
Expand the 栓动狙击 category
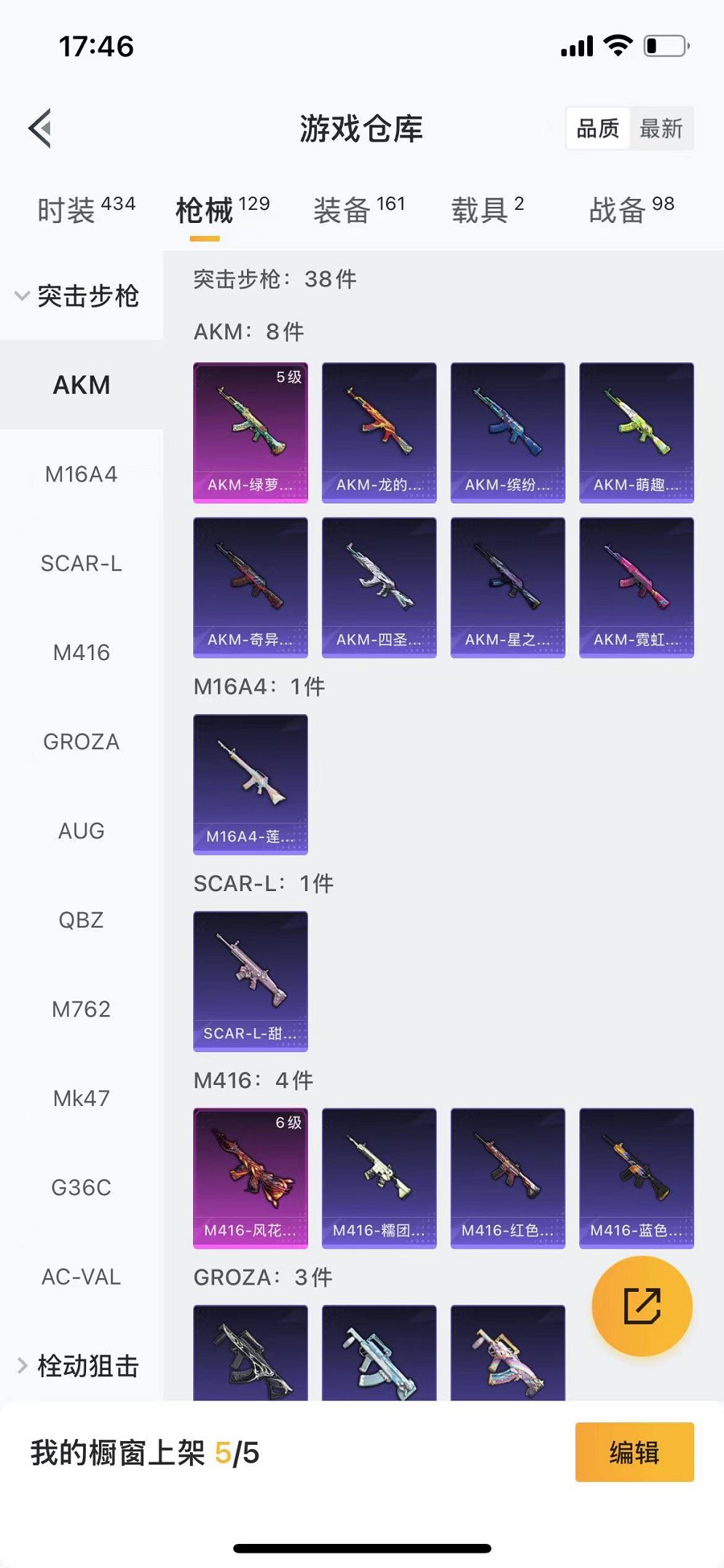[x=77, y=1365]
